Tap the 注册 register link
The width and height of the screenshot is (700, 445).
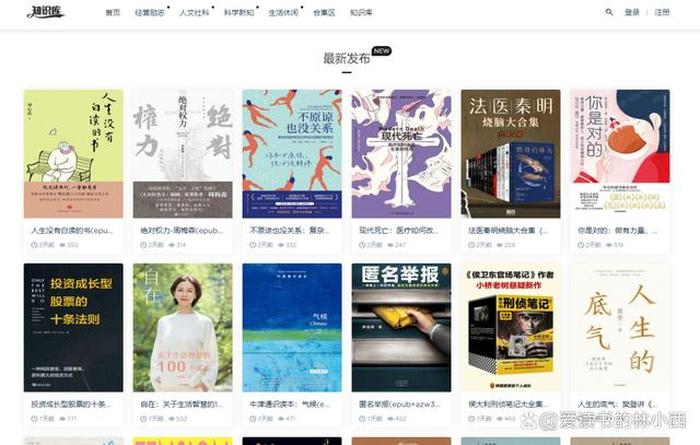[x=662, y=12]
